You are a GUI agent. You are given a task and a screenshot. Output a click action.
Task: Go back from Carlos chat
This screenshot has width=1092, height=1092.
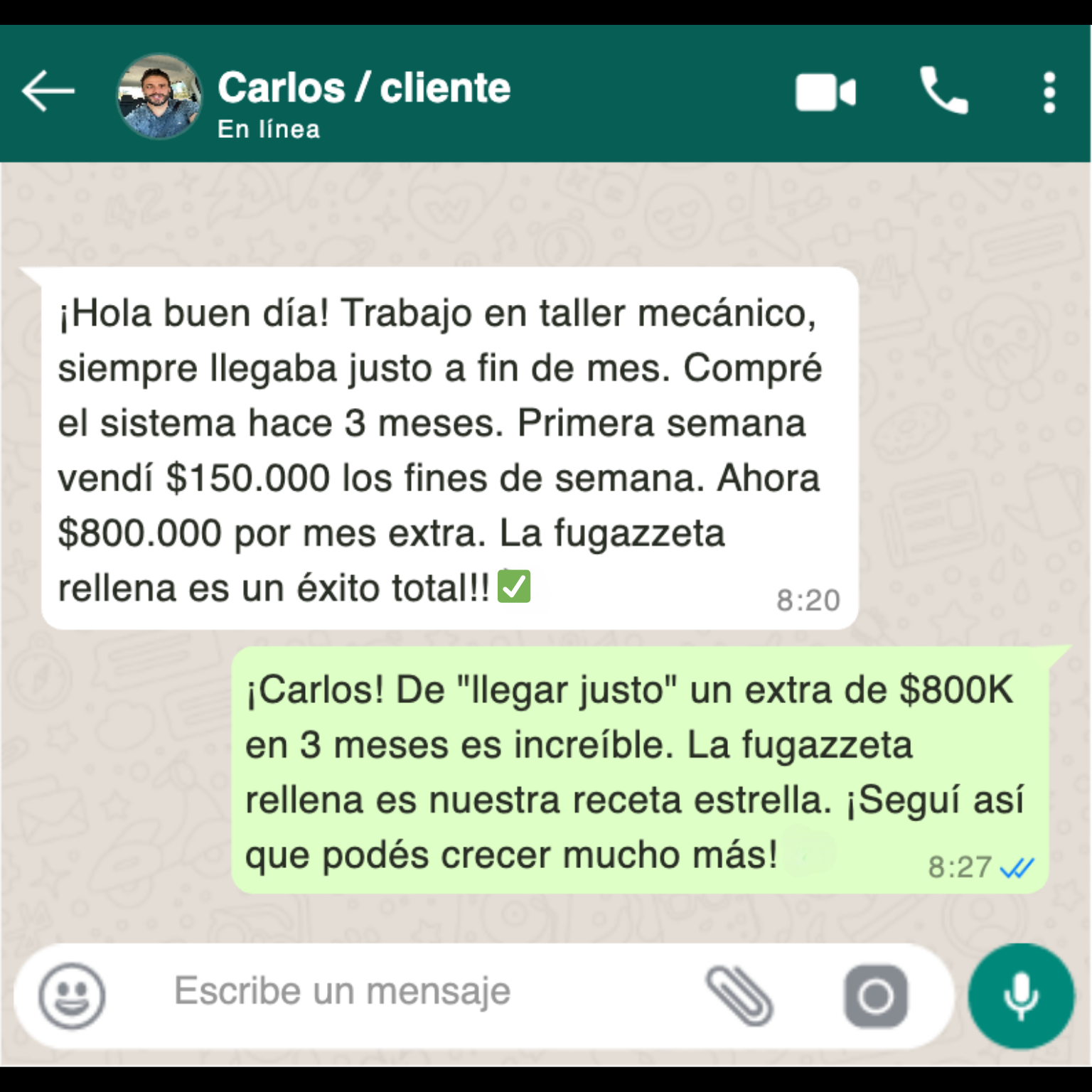point(48,91)
